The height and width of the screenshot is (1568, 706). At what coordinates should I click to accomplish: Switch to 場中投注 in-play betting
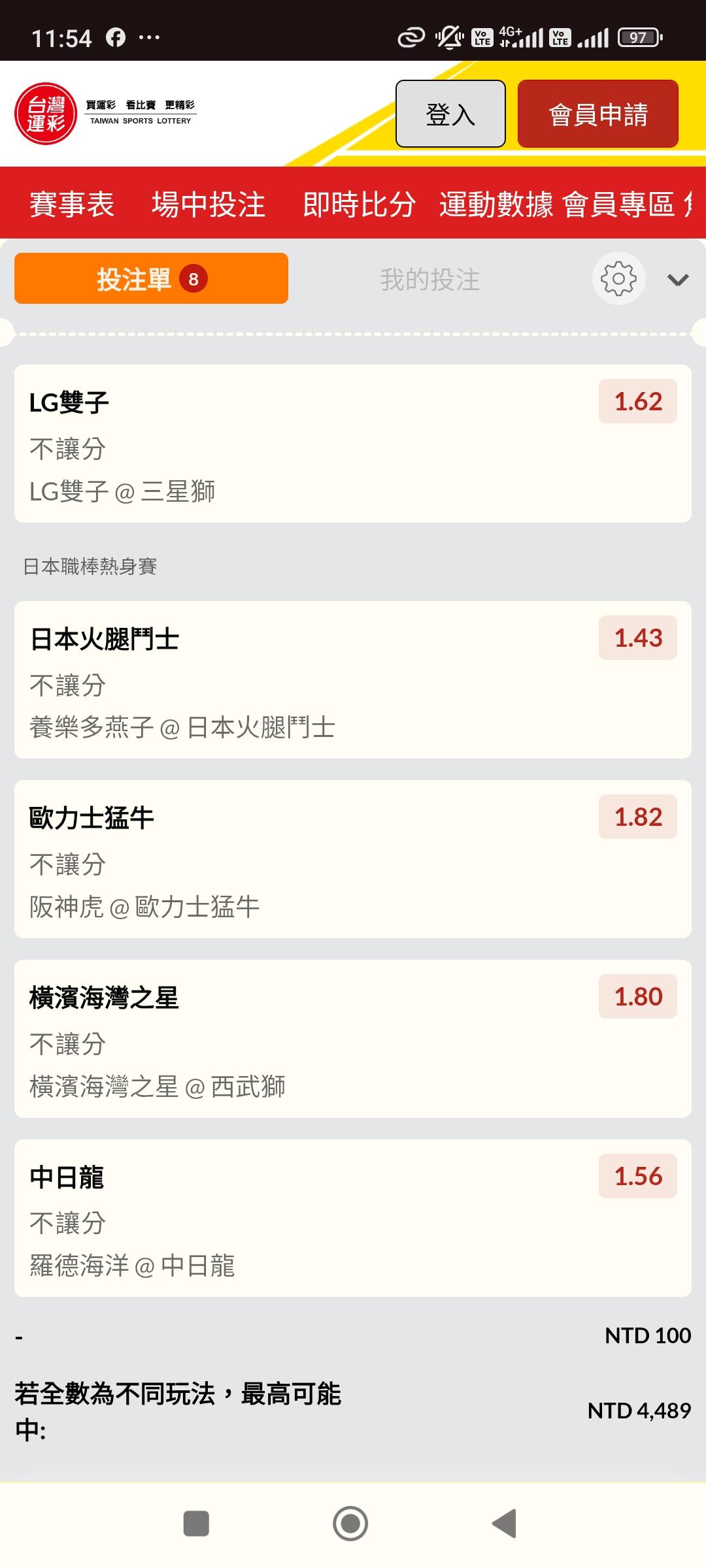(209, 204)
